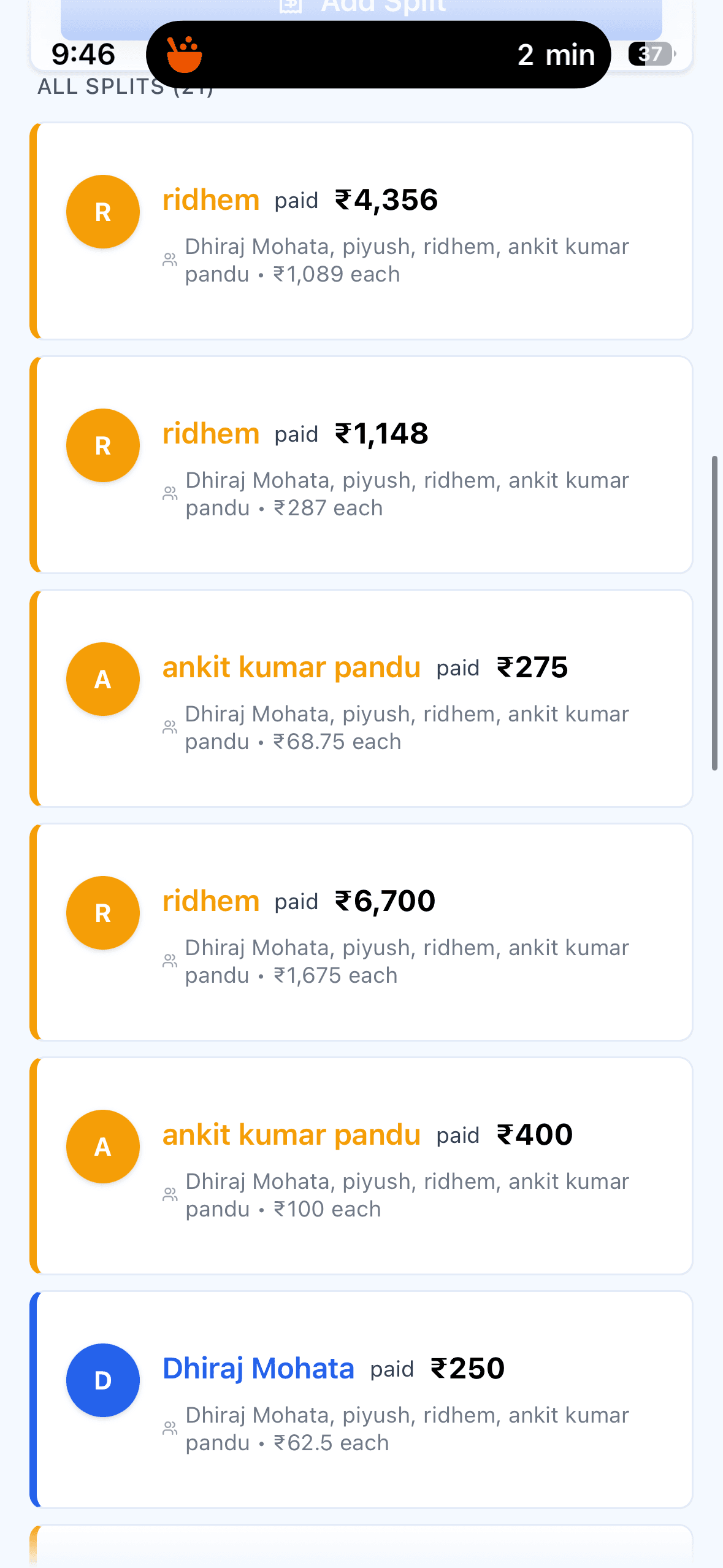Tap the 9:46 clock in the status bar
Screen dimensions: 723x1568
[83, 54]
